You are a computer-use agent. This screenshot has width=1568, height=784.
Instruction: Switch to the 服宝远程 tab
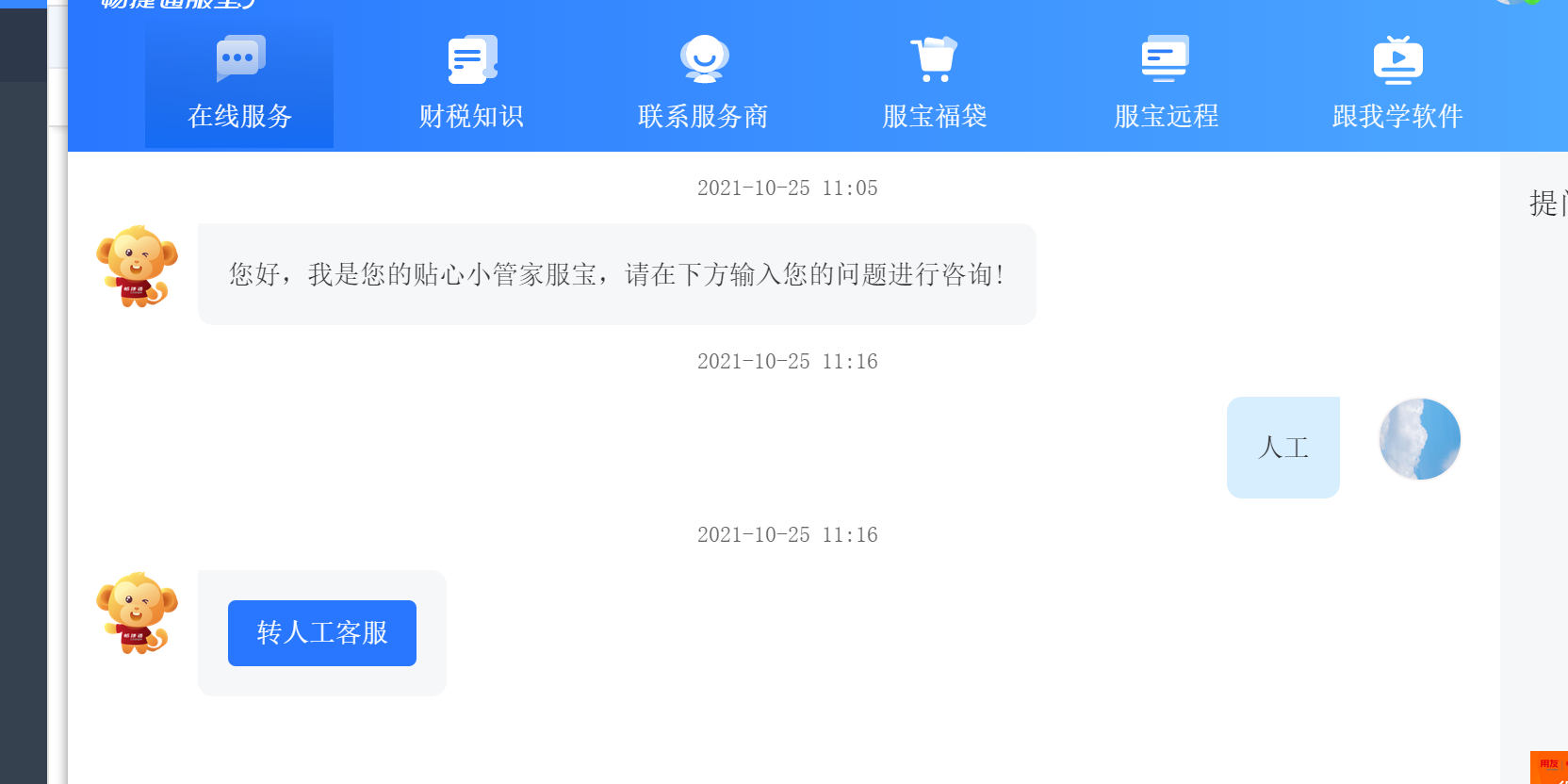click(x=1166, y=85)
